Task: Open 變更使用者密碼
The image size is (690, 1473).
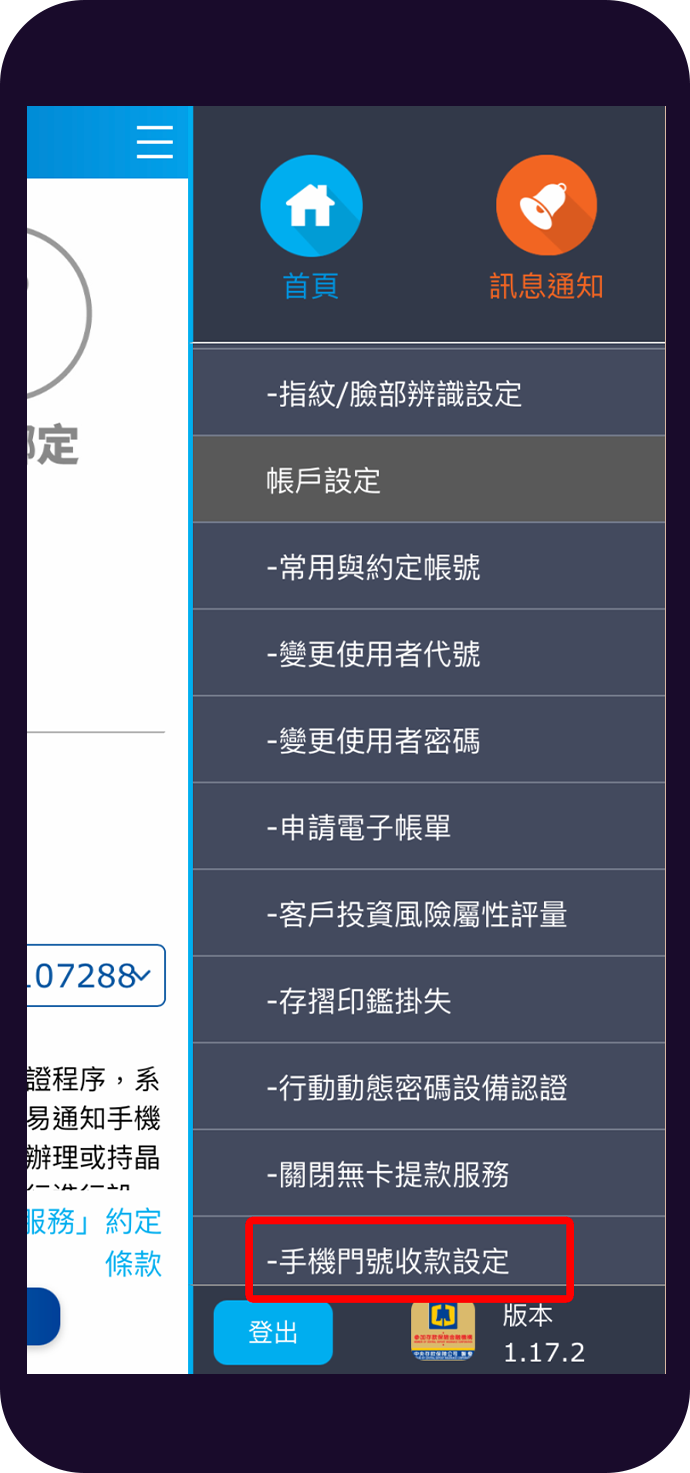Action: 429,740
